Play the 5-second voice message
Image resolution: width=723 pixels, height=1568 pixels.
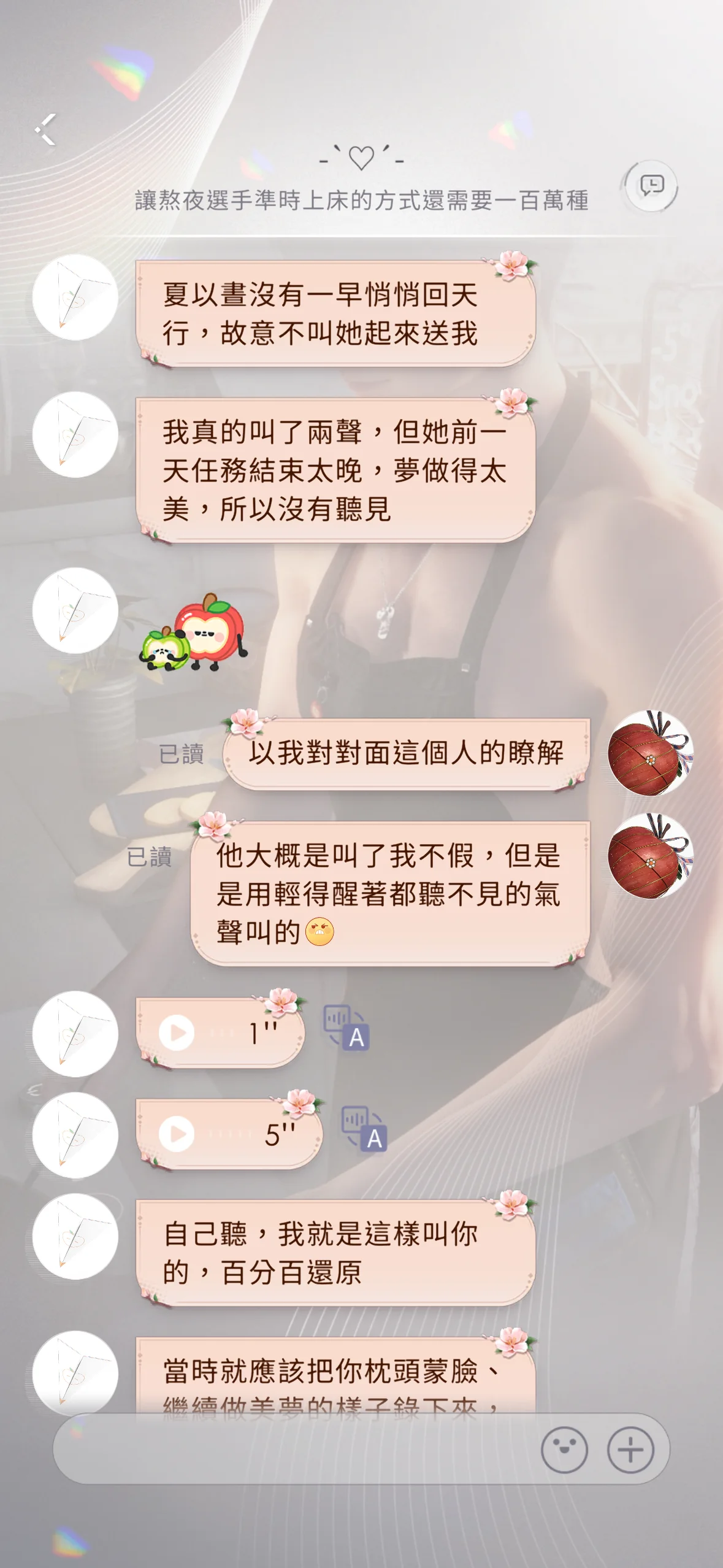click(x=177, y=1134)
